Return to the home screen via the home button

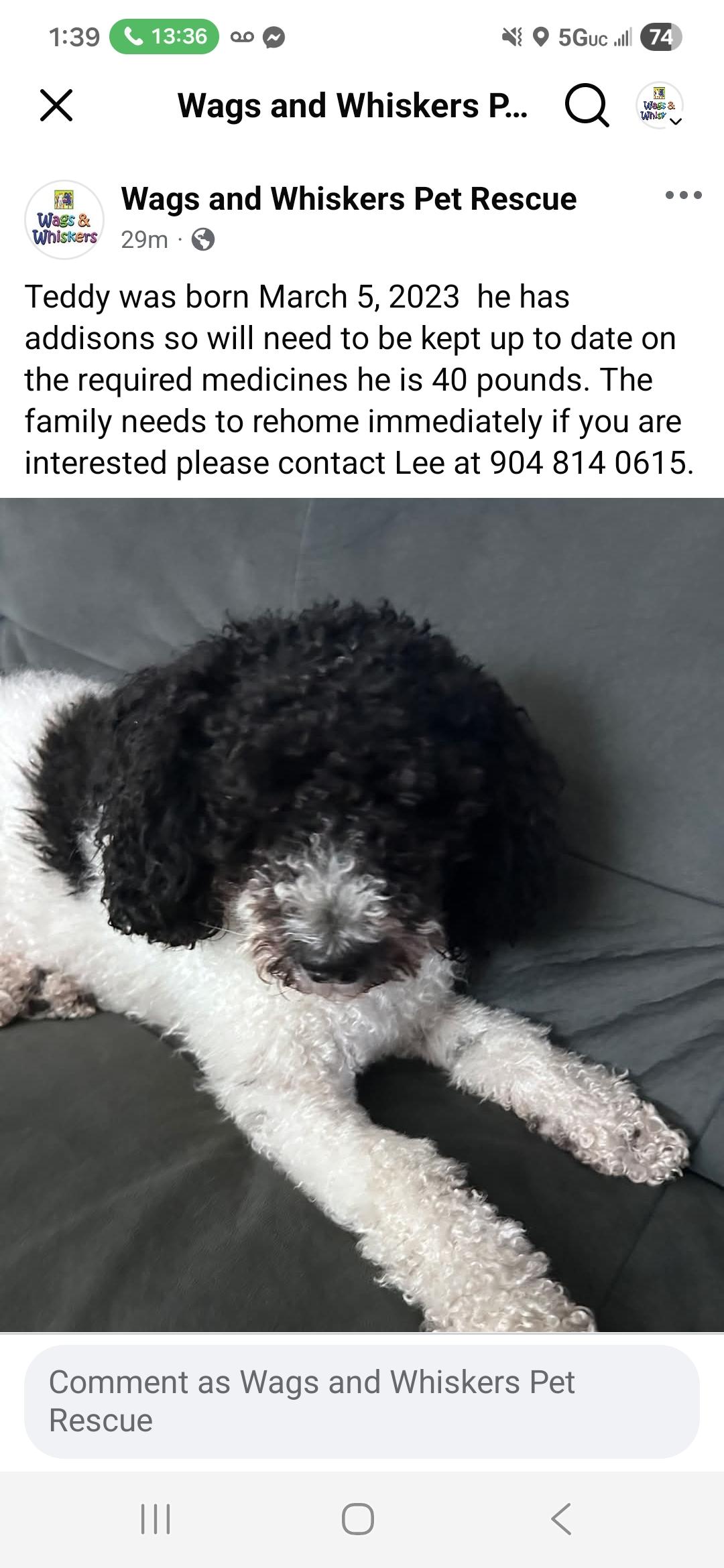click(357, 1518)
